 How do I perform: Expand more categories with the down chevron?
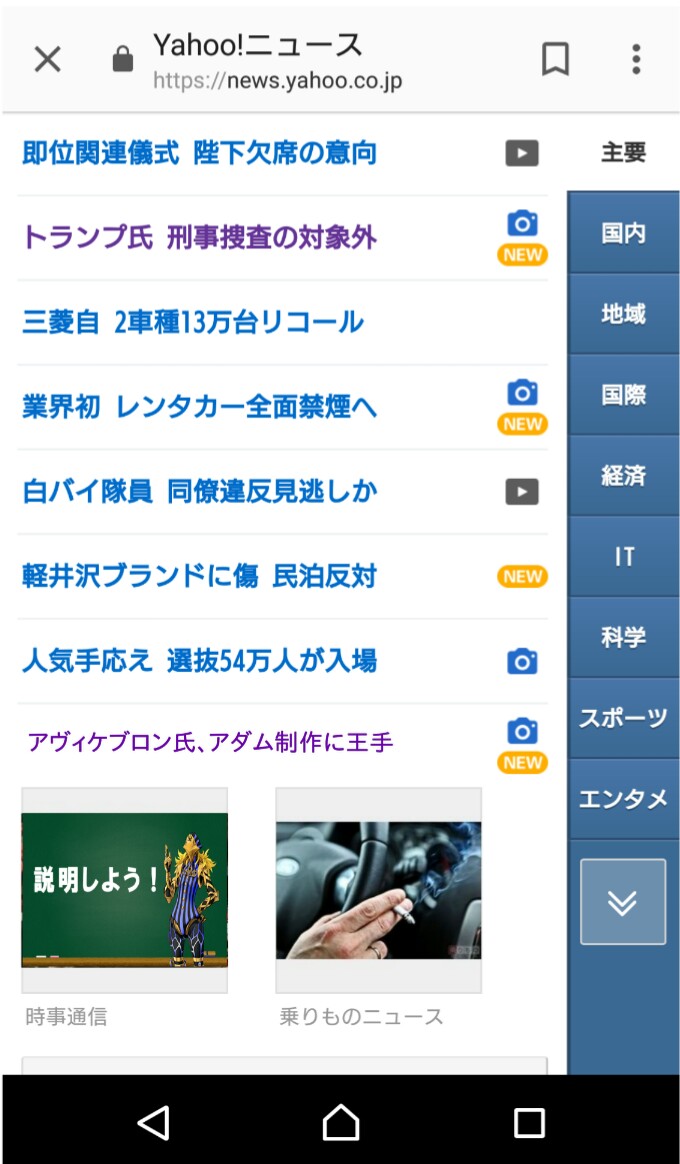(x=622, y=902)
